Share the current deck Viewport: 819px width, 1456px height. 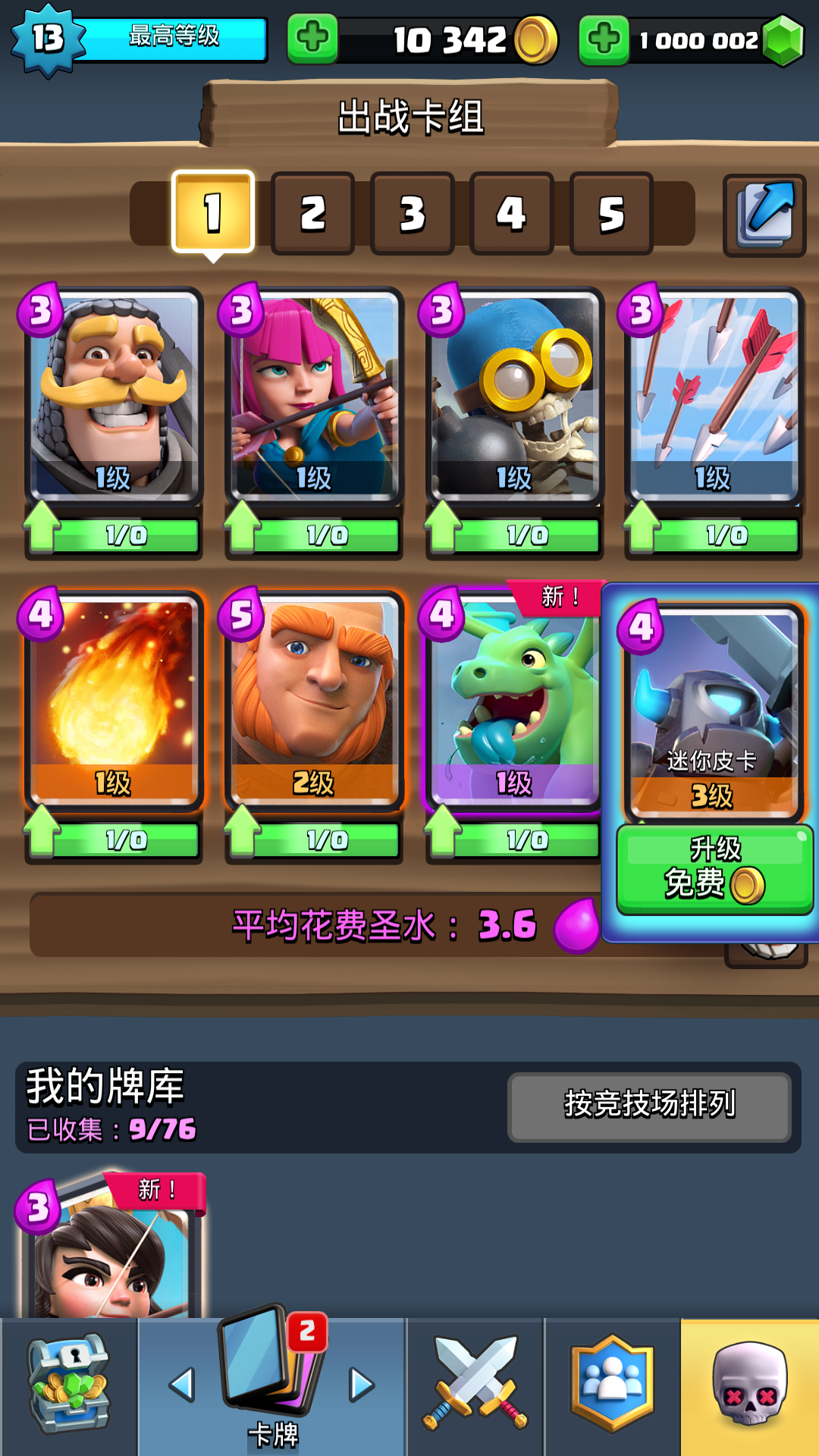tap(764, 215)
